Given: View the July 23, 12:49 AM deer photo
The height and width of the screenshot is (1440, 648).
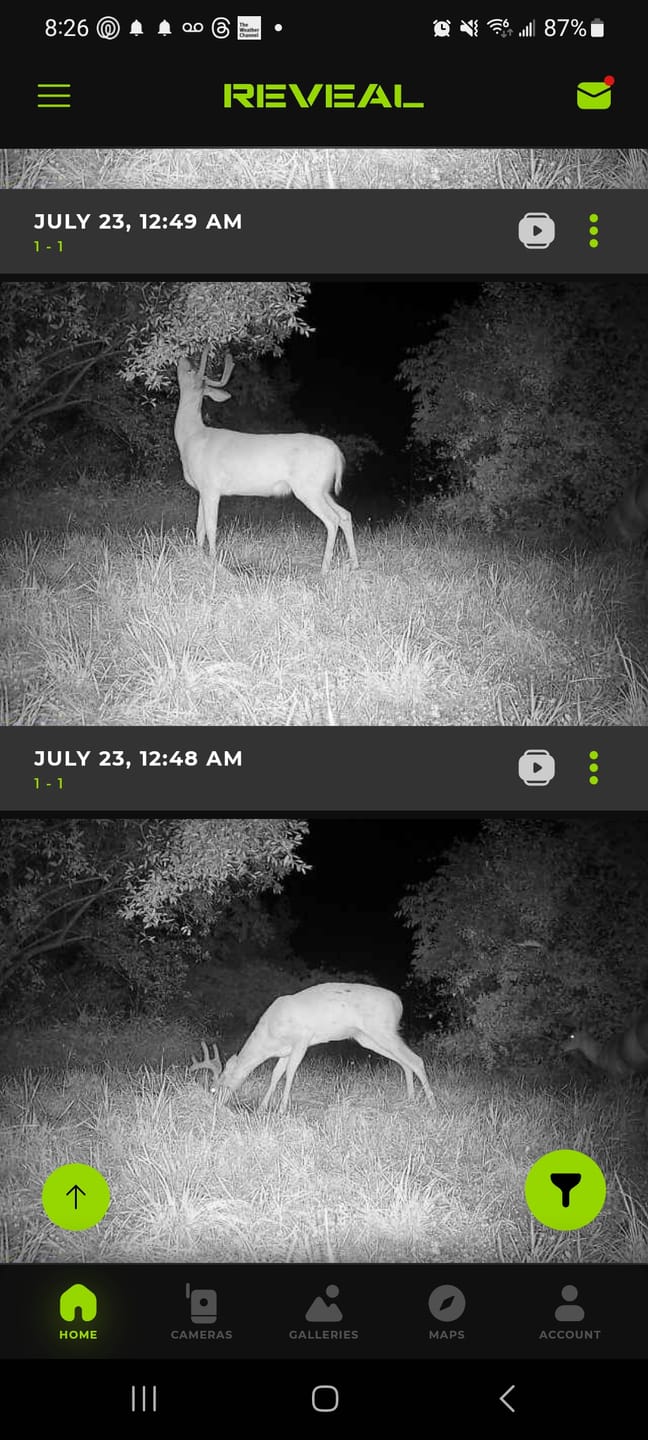Looking at the screenshot, I should click(324, 503).
